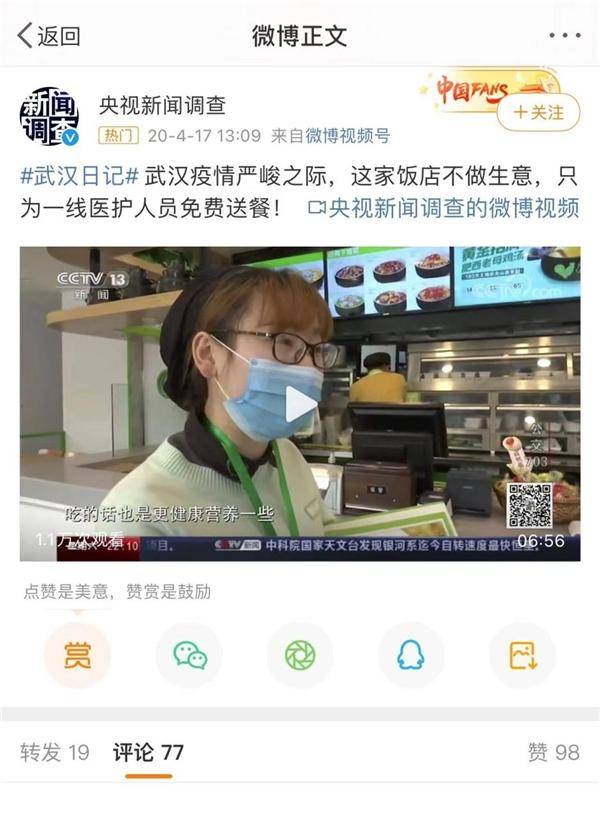Switch to the 评论 77 tab
Image resolution: width=600 pixels, height=838 pixels.
point(148,753)
